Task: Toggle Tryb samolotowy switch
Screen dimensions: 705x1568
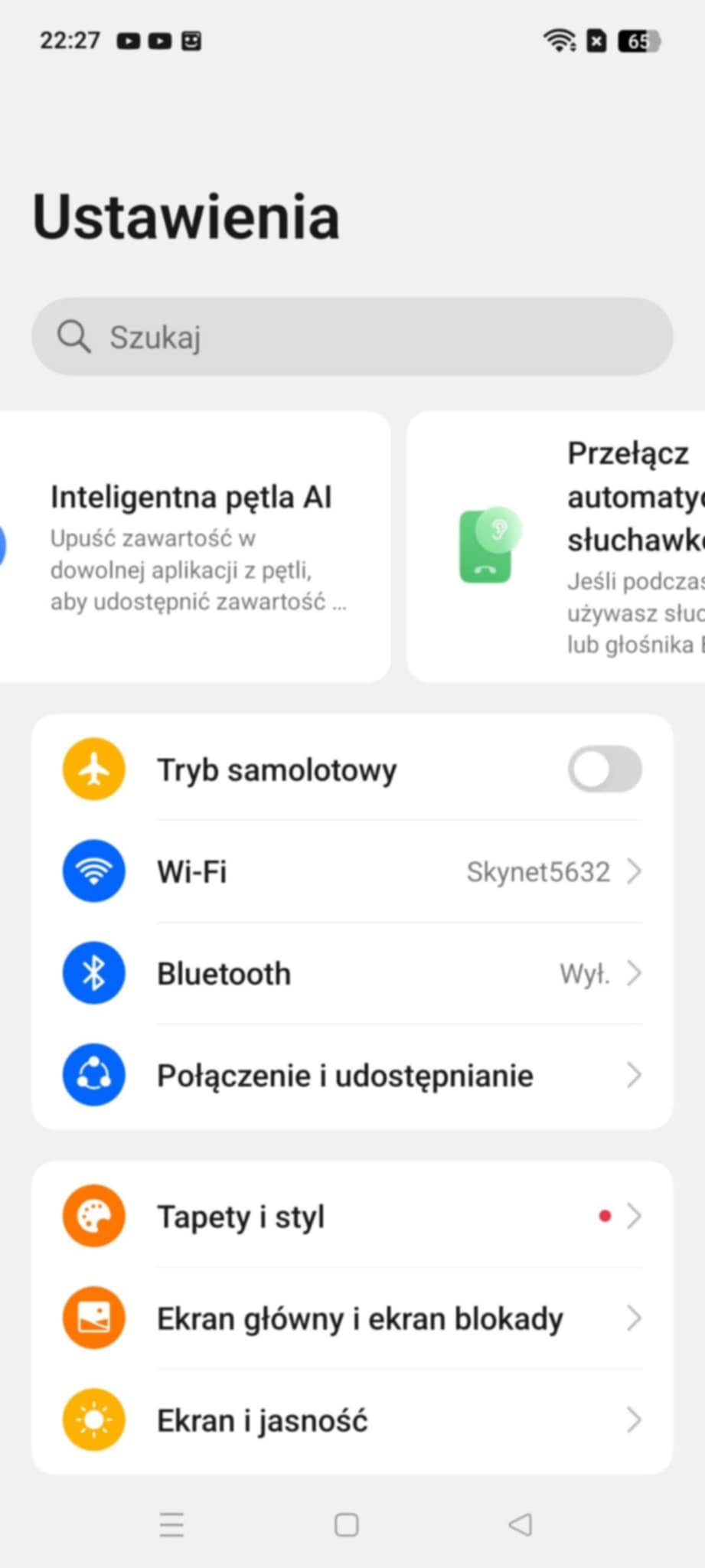Action: (x=604, y=769)
